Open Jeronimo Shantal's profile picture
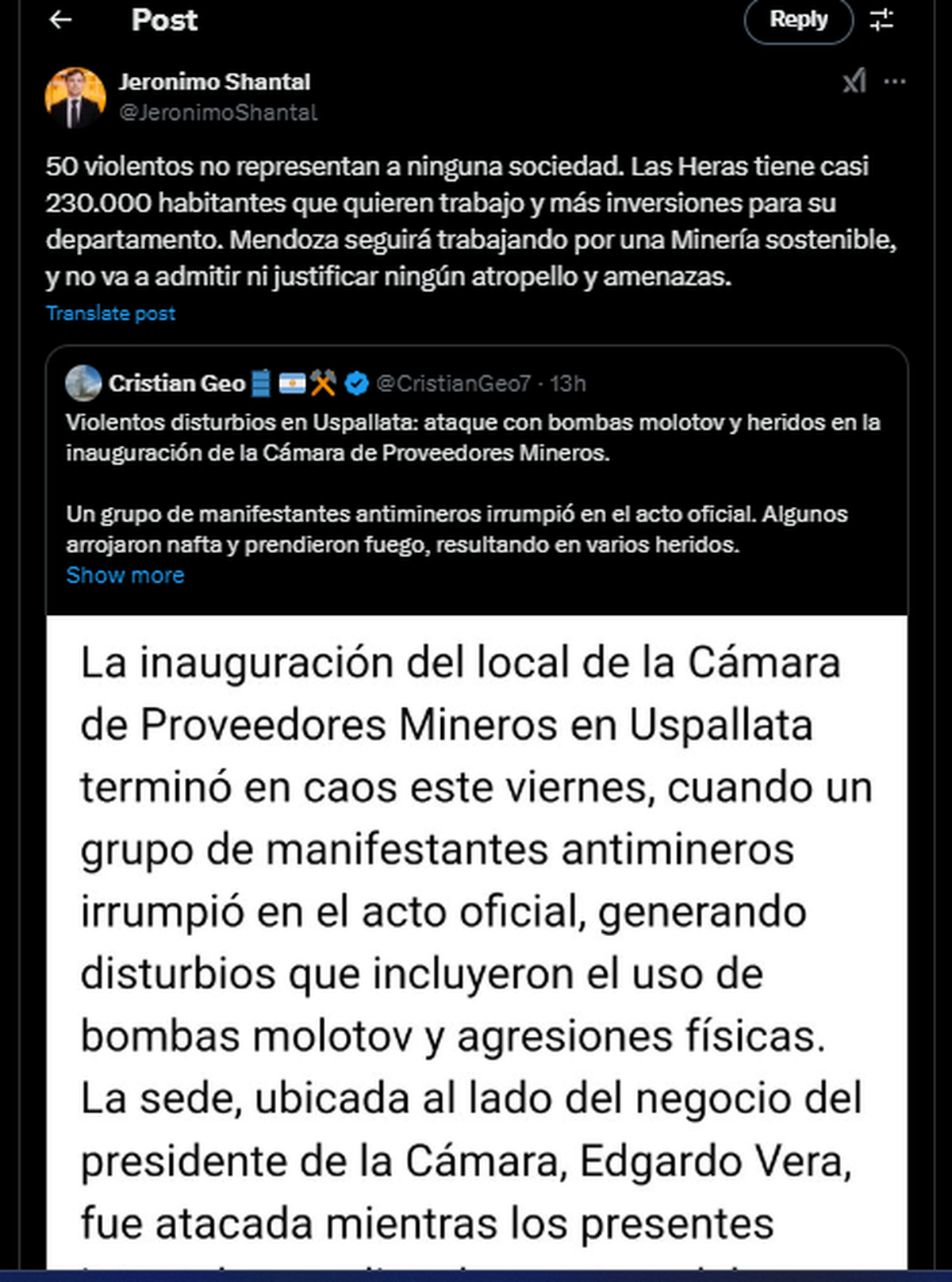This screenshot has width=952, height=1282. pyautogui.click(x=75, y=98)
